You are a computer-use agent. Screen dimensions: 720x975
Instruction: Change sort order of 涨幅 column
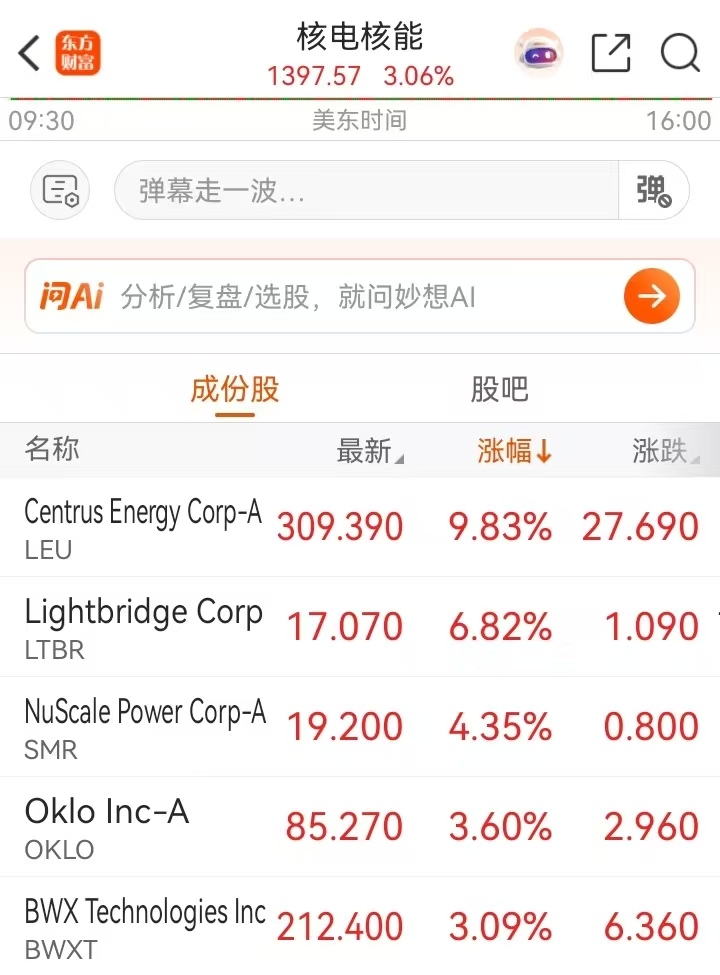point(514,451)
